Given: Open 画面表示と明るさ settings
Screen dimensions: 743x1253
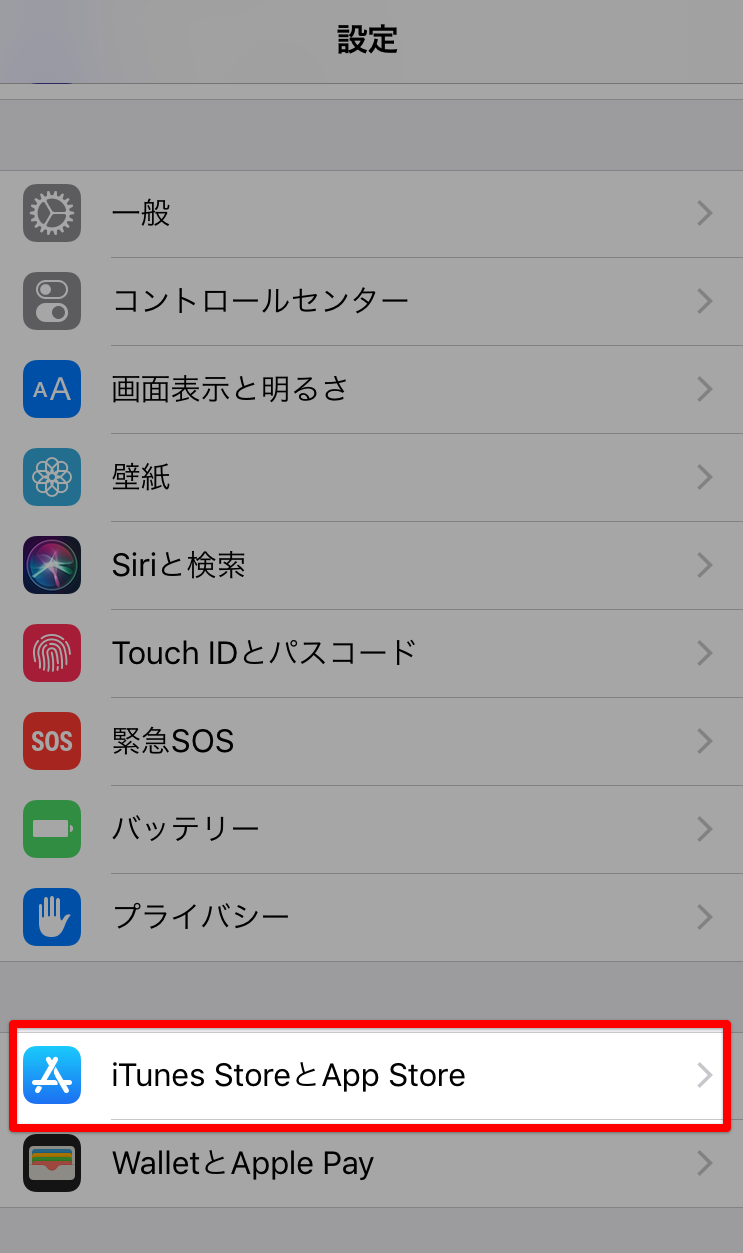Looking at the screenshot, I should coord(371,389).
